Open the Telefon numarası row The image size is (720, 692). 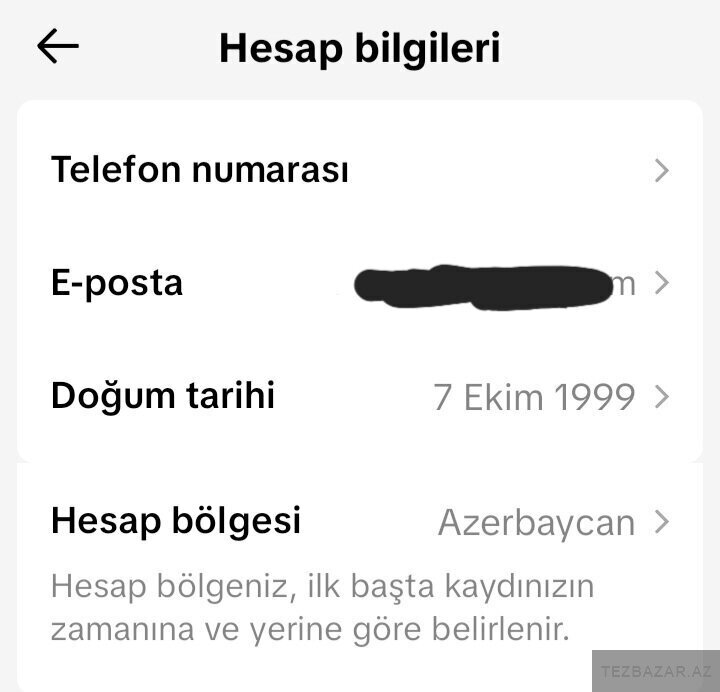pyautogui.click(x=360, y=171)
